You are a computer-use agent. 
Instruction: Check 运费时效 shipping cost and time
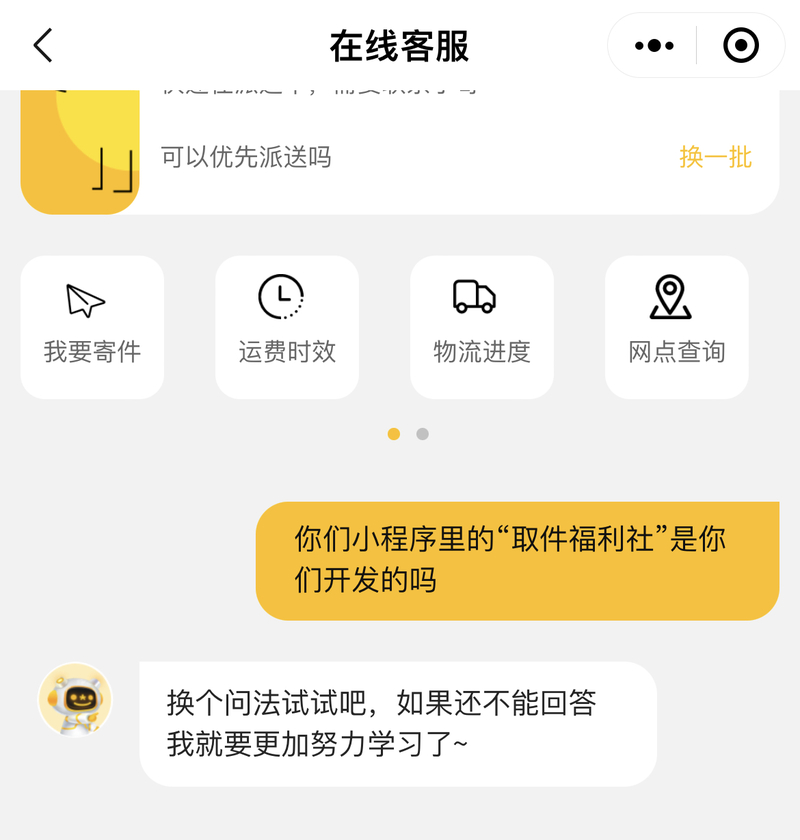coord(287,327)
